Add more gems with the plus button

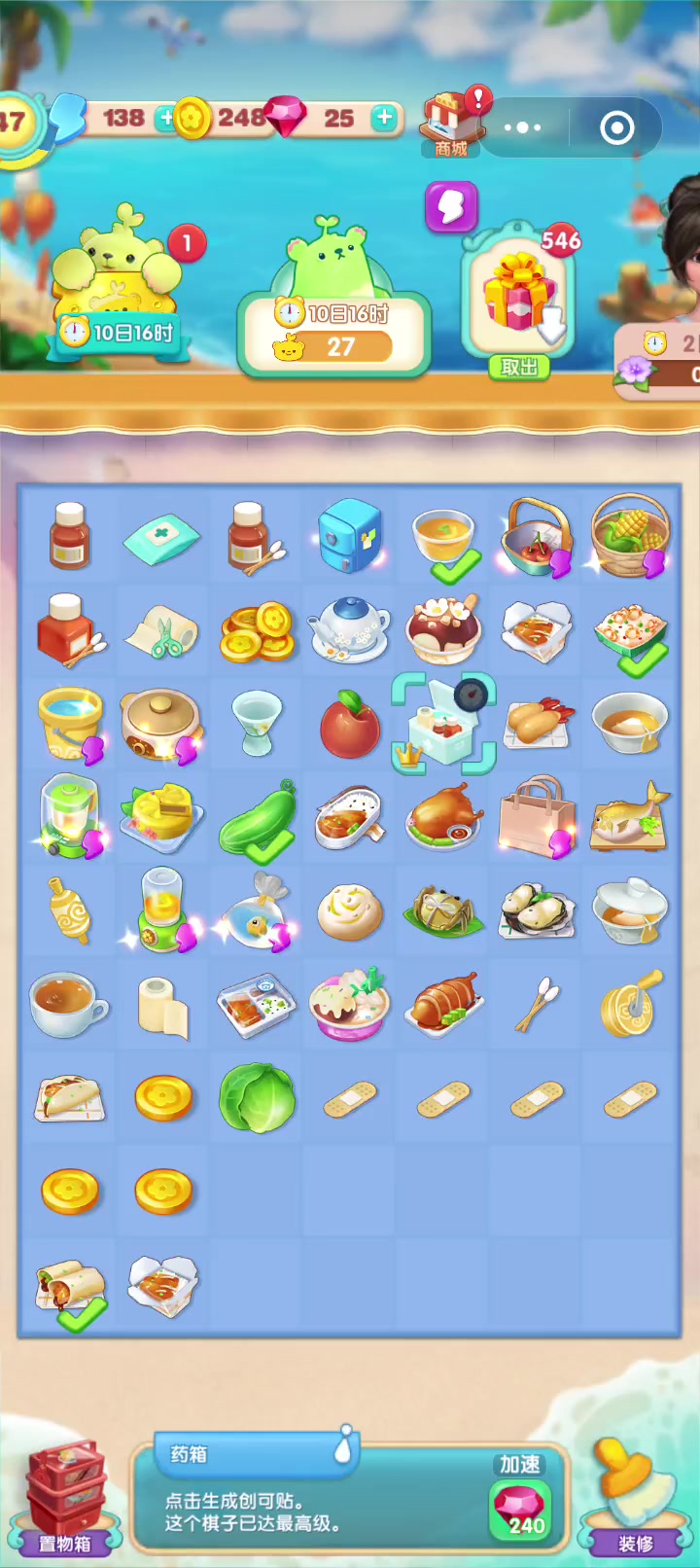385,118
